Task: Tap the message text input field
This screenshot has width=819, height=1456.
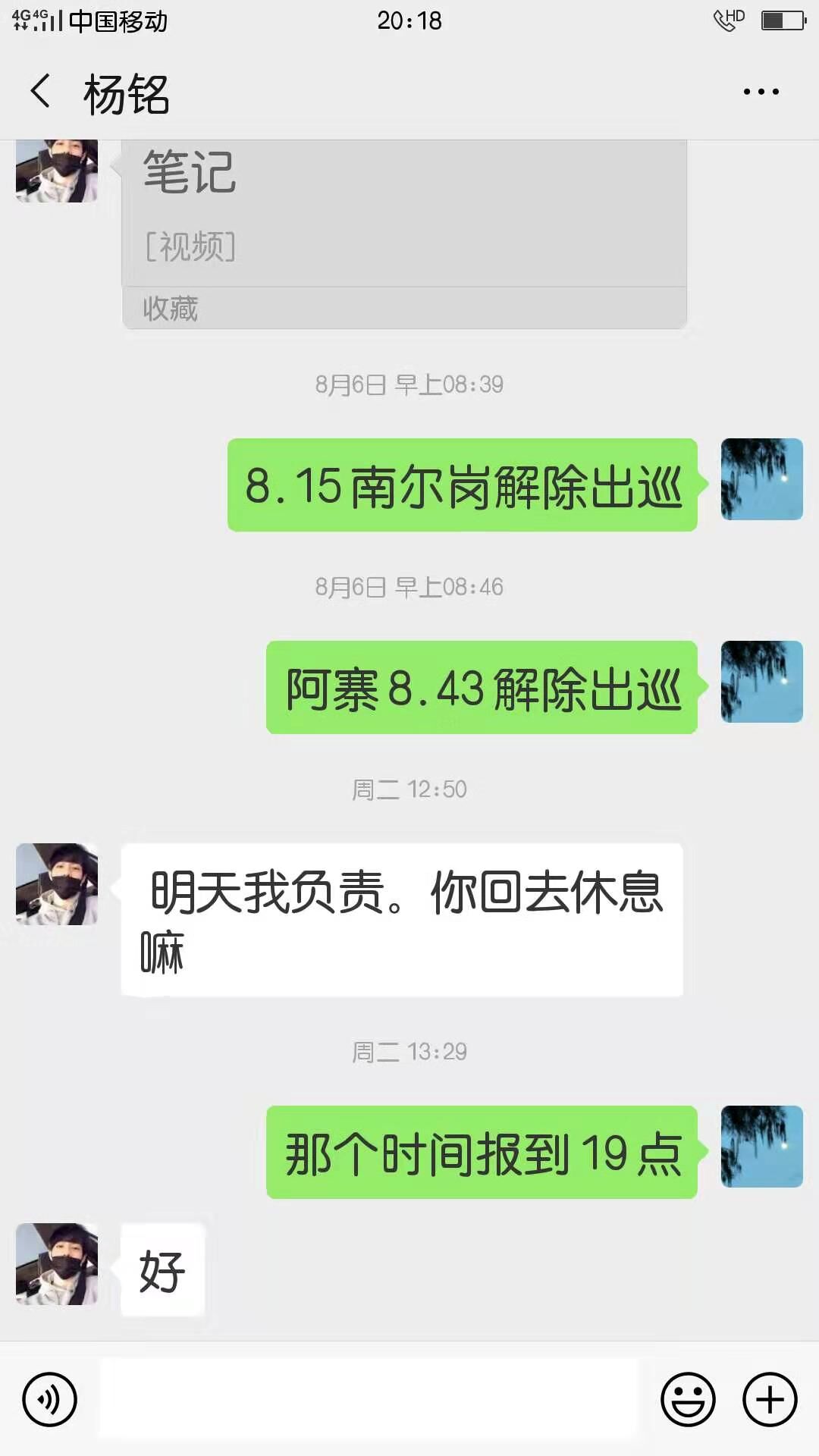Action: click(369, 1399)
